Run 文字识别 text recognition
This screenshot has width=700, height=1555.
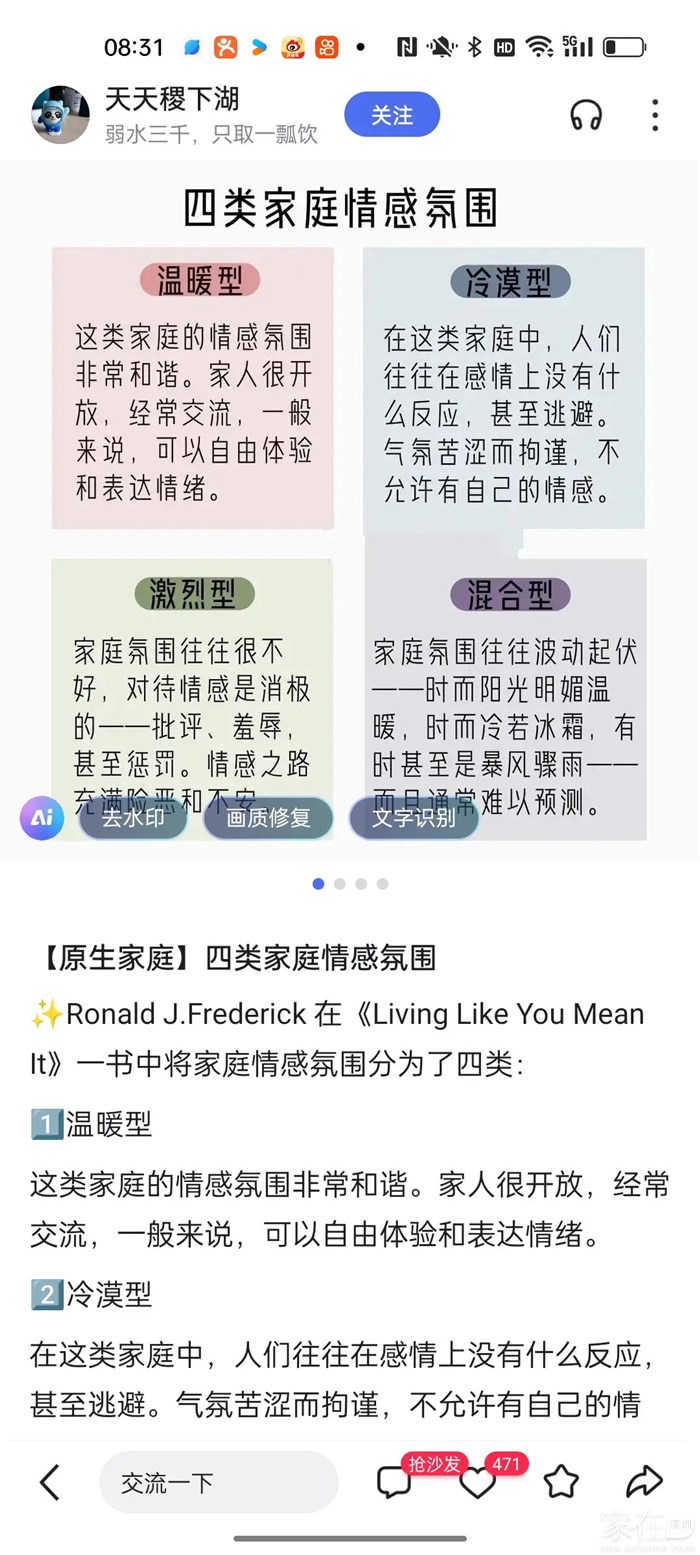click(x=414, y=818)
